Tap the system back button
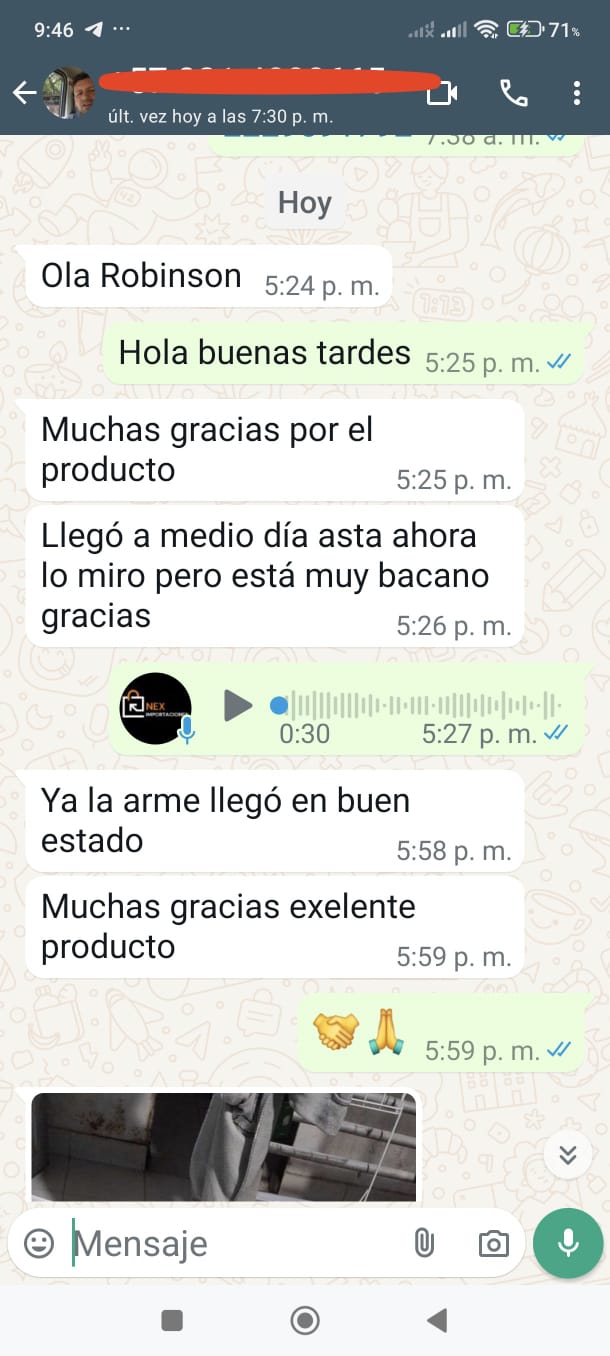The height and width of the screenshot is (1356, 610). coord(436,1320)
